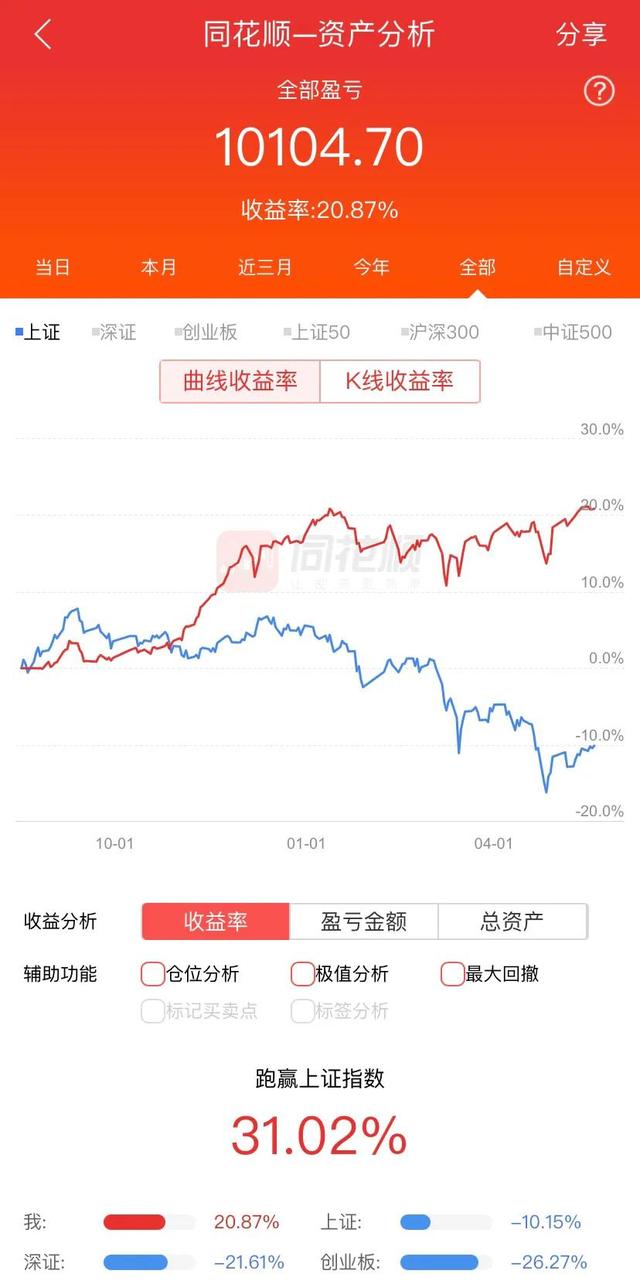
Task: Compare against the 深证 index
Action: [x=113, y=332]
